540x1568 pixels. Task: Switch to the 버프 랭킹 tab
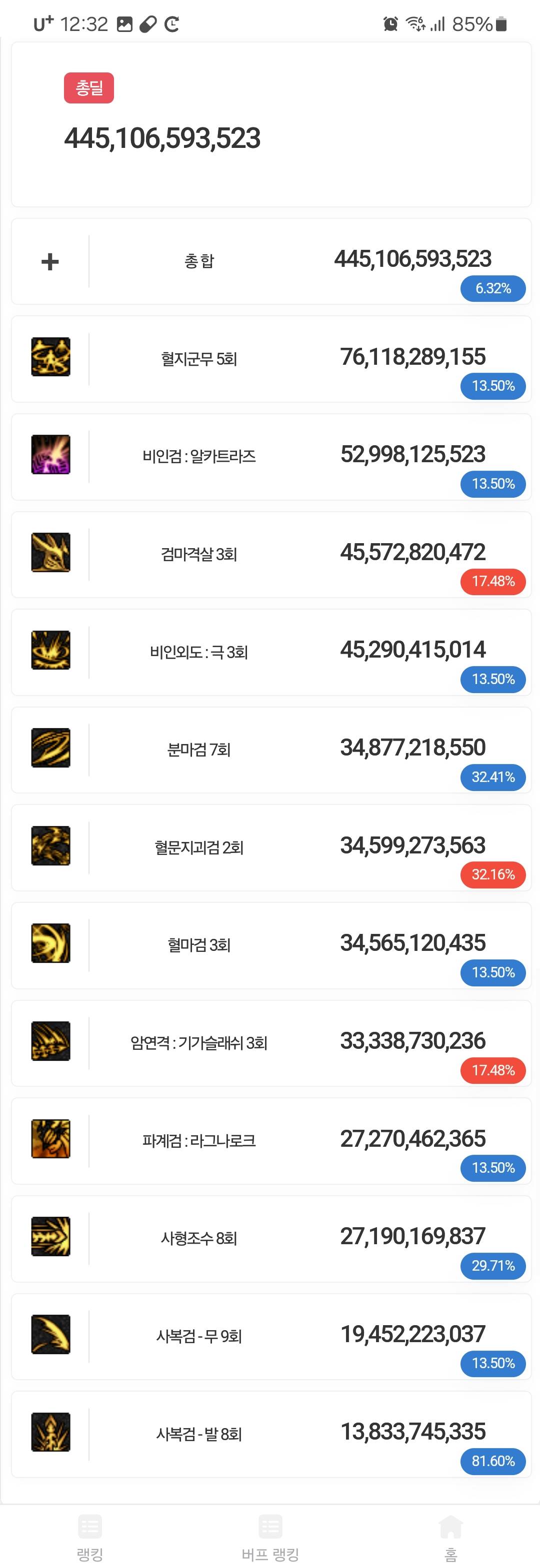(x=270, y=1538)
